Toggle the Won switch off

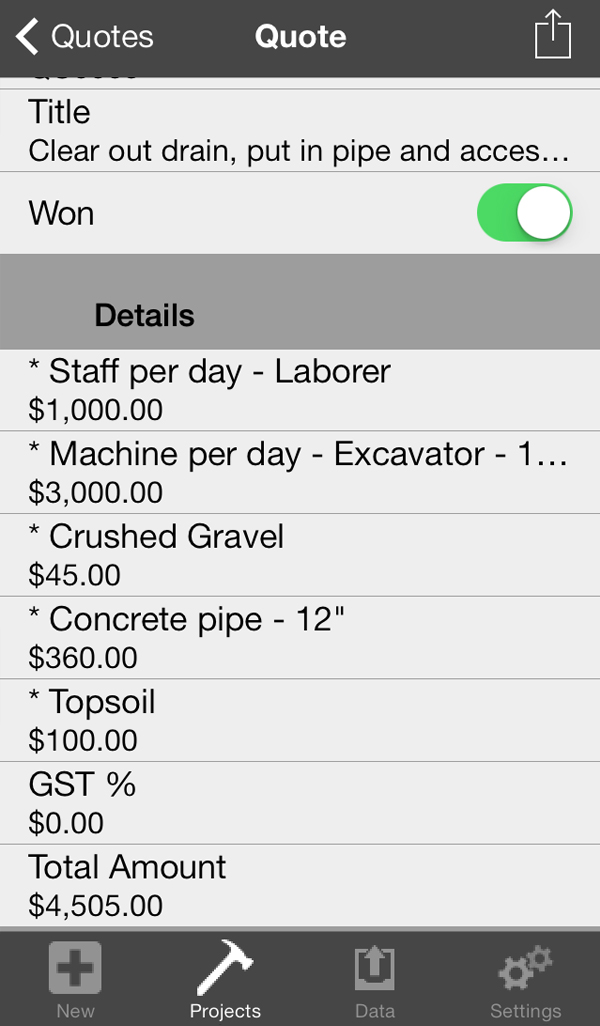524,213
